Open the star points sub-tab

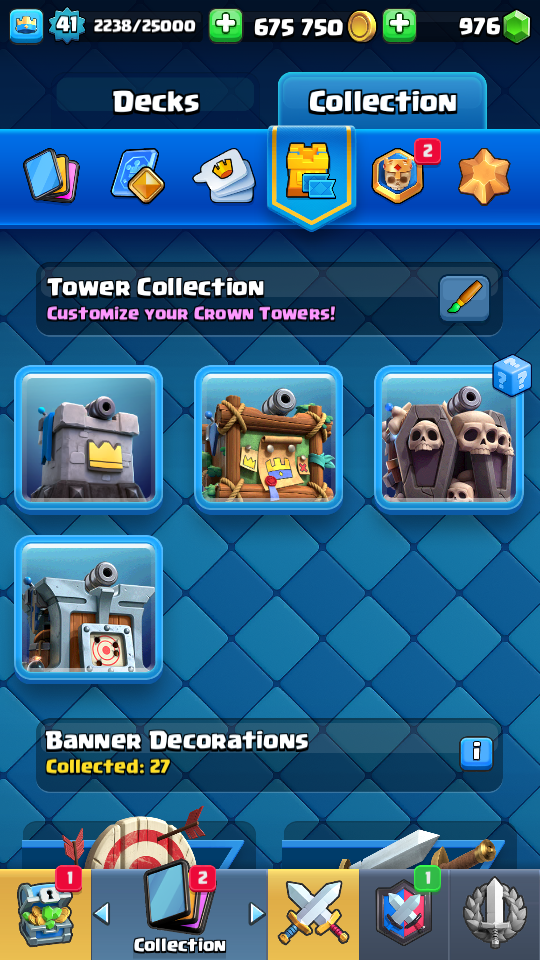point(484,176)
